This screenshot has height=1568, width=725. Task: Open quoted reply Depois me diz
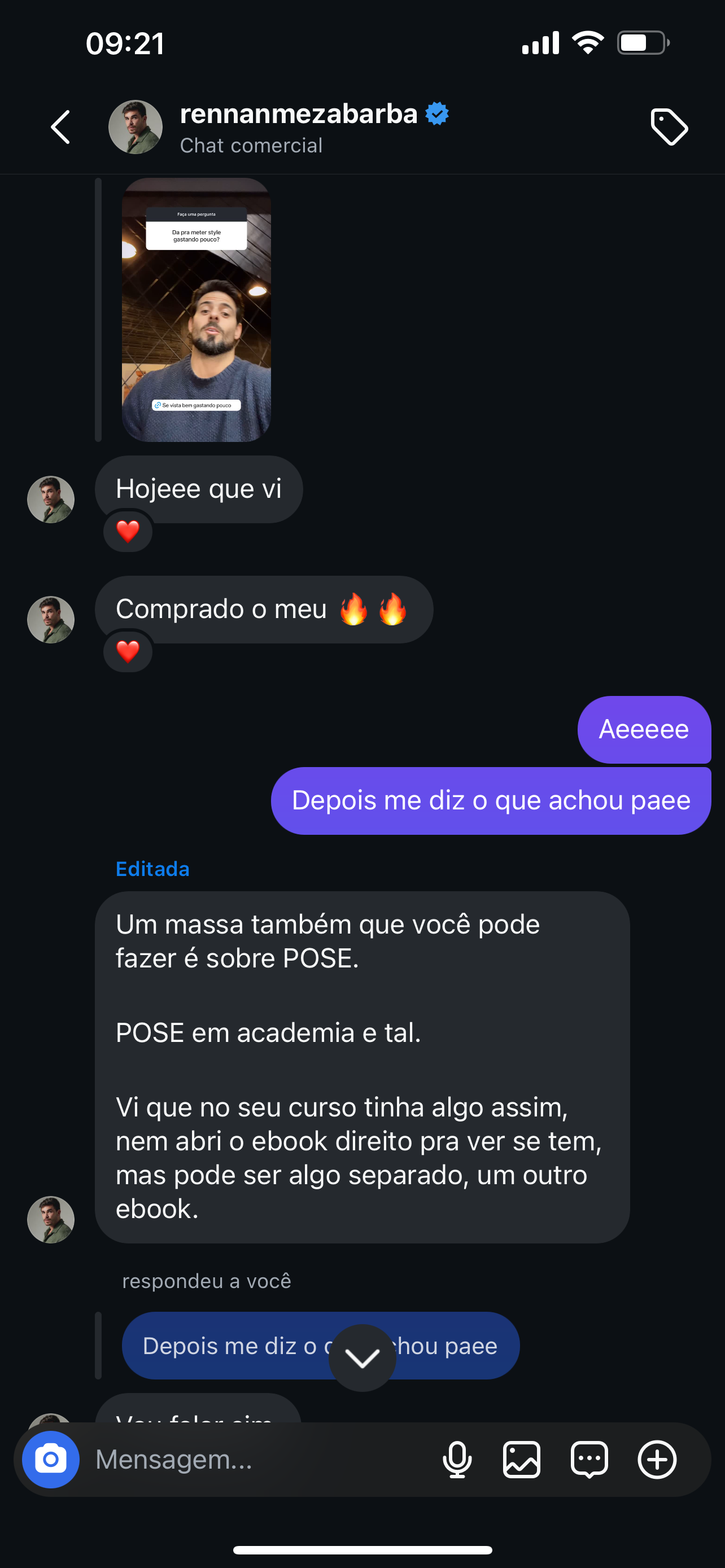pyautogui.click(x=320, y=1345)
